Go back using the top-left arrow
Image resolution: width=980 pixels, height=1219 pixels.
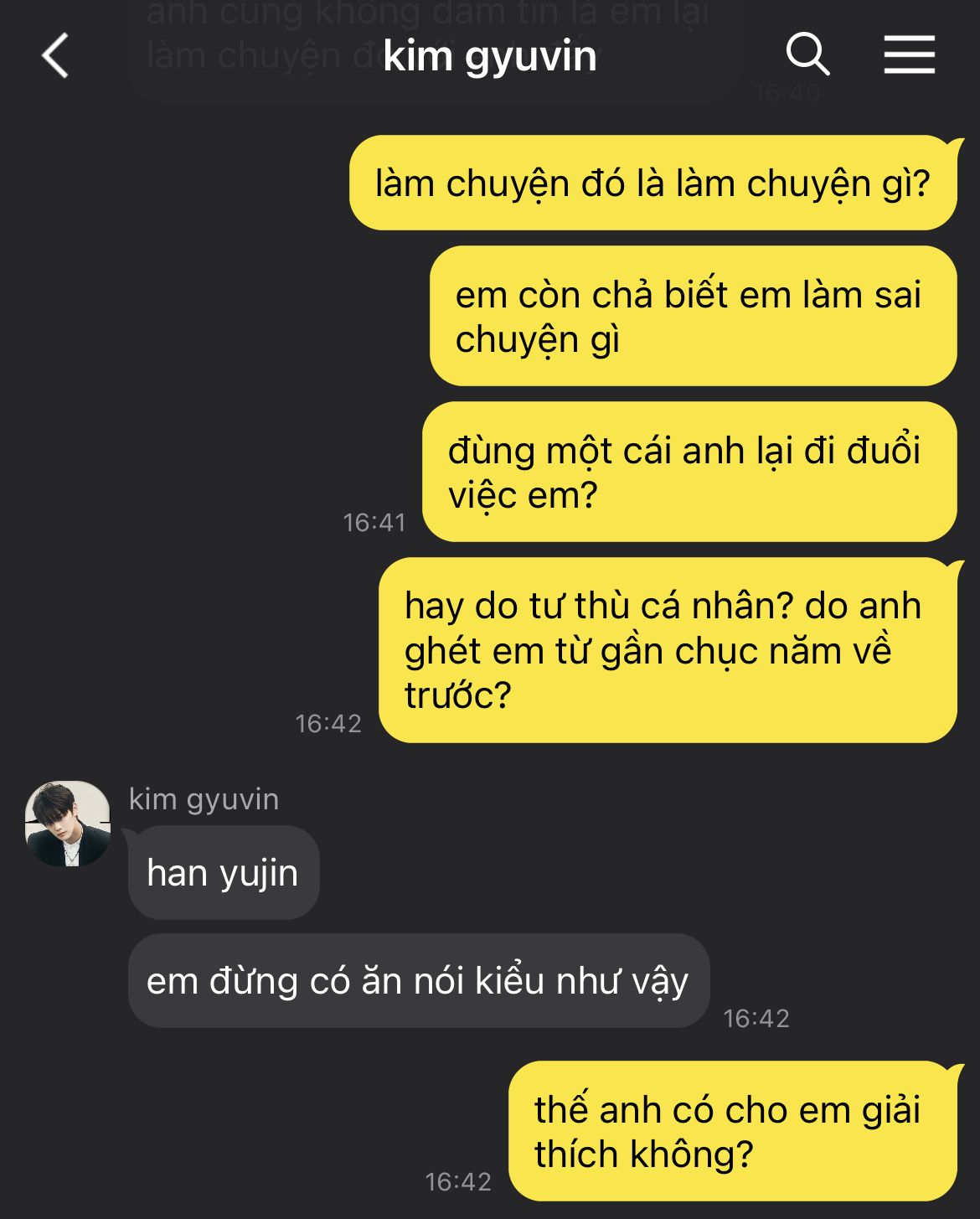tap(55, 56)
